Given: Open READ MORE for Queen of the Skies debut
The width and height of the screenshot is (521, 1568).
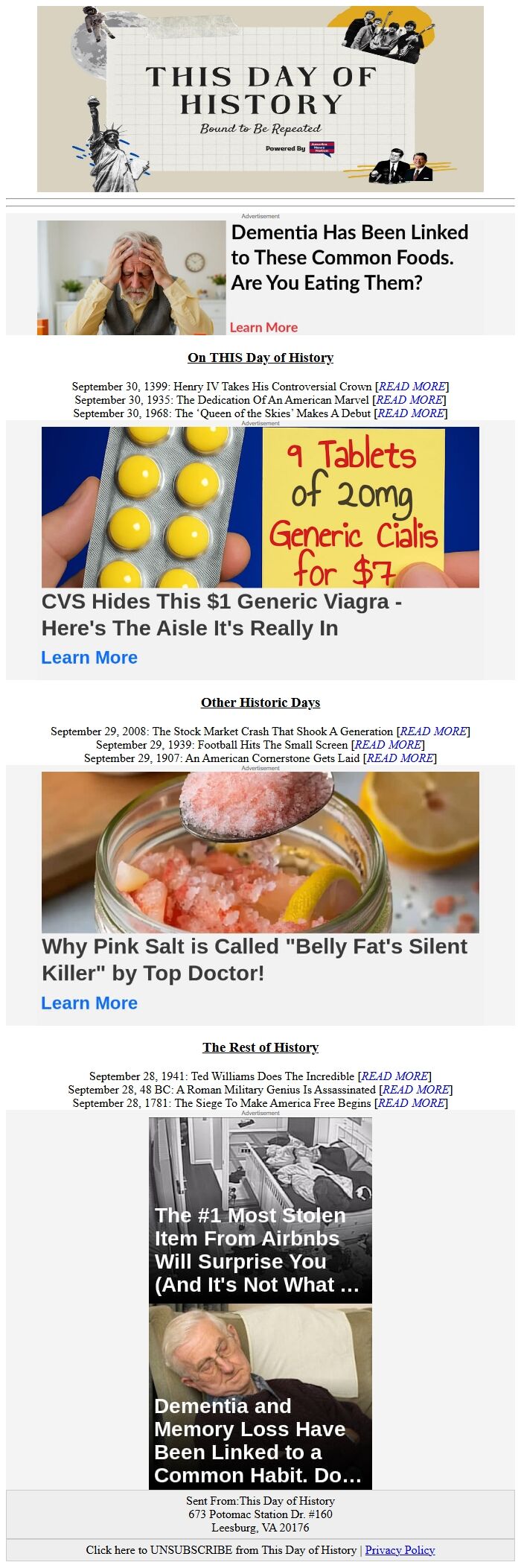Looking at the screenshot, I should click(x=411, y=413).
